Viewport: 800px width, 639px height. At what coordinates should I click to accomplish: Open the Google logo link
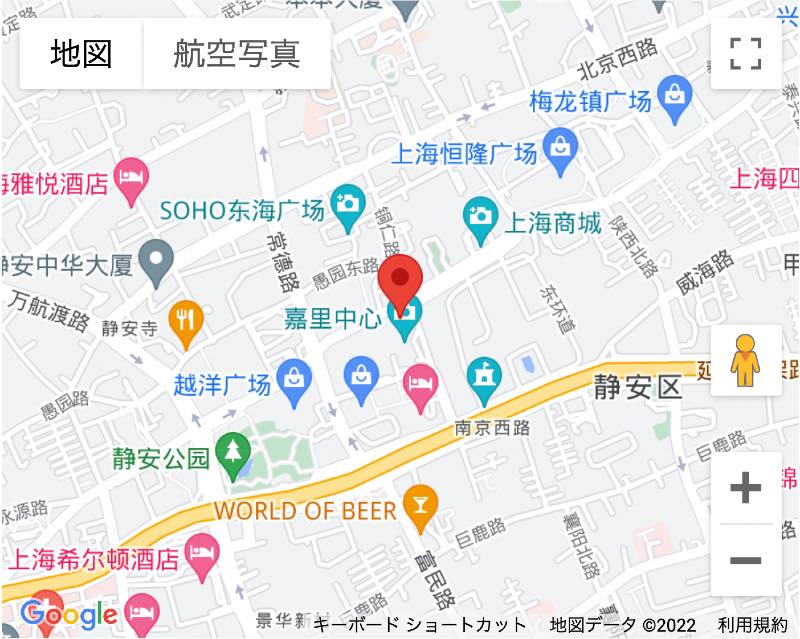click(x=68, y=614)
